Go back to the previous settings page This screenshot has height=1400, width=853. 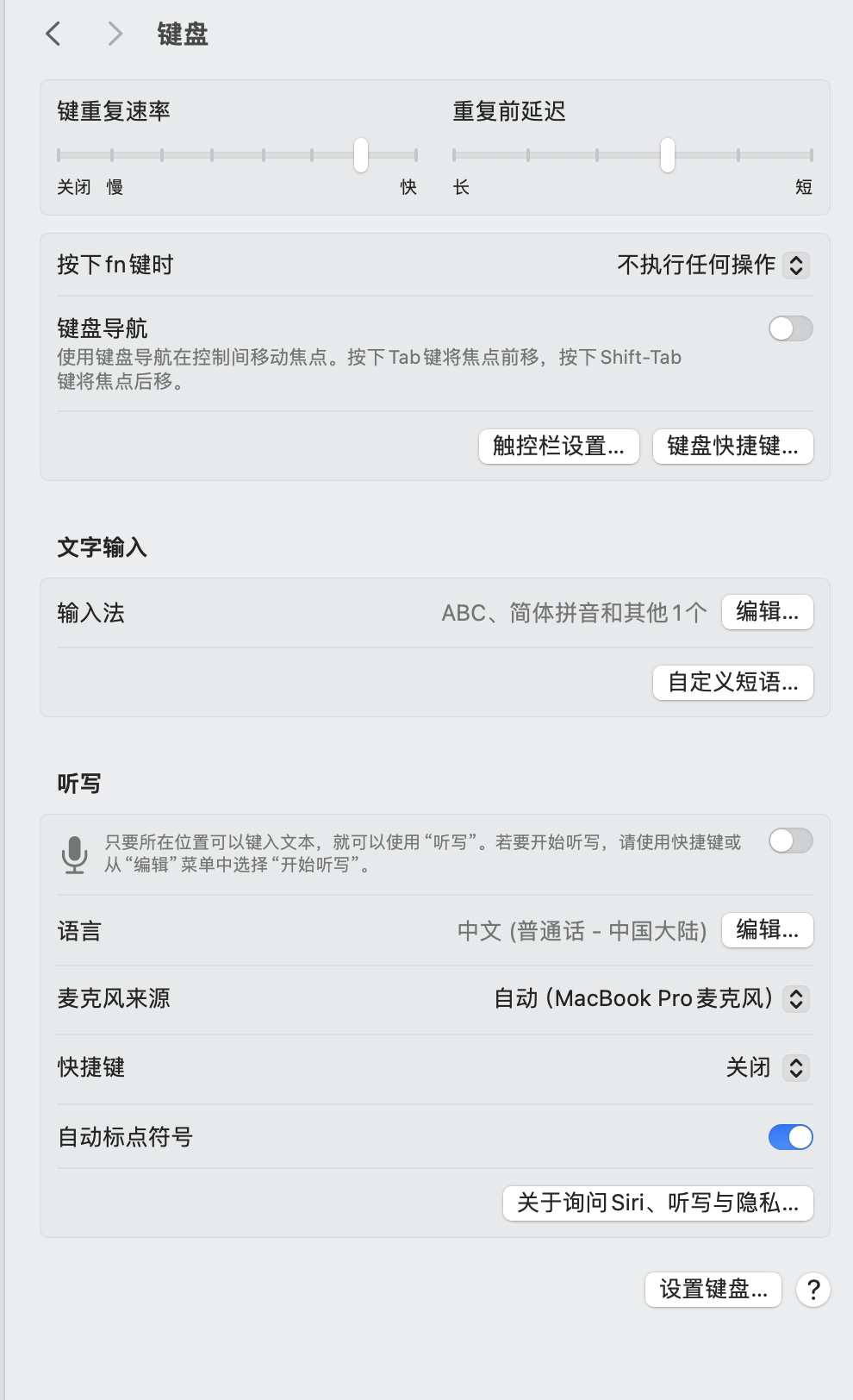[x=53, y=34]
